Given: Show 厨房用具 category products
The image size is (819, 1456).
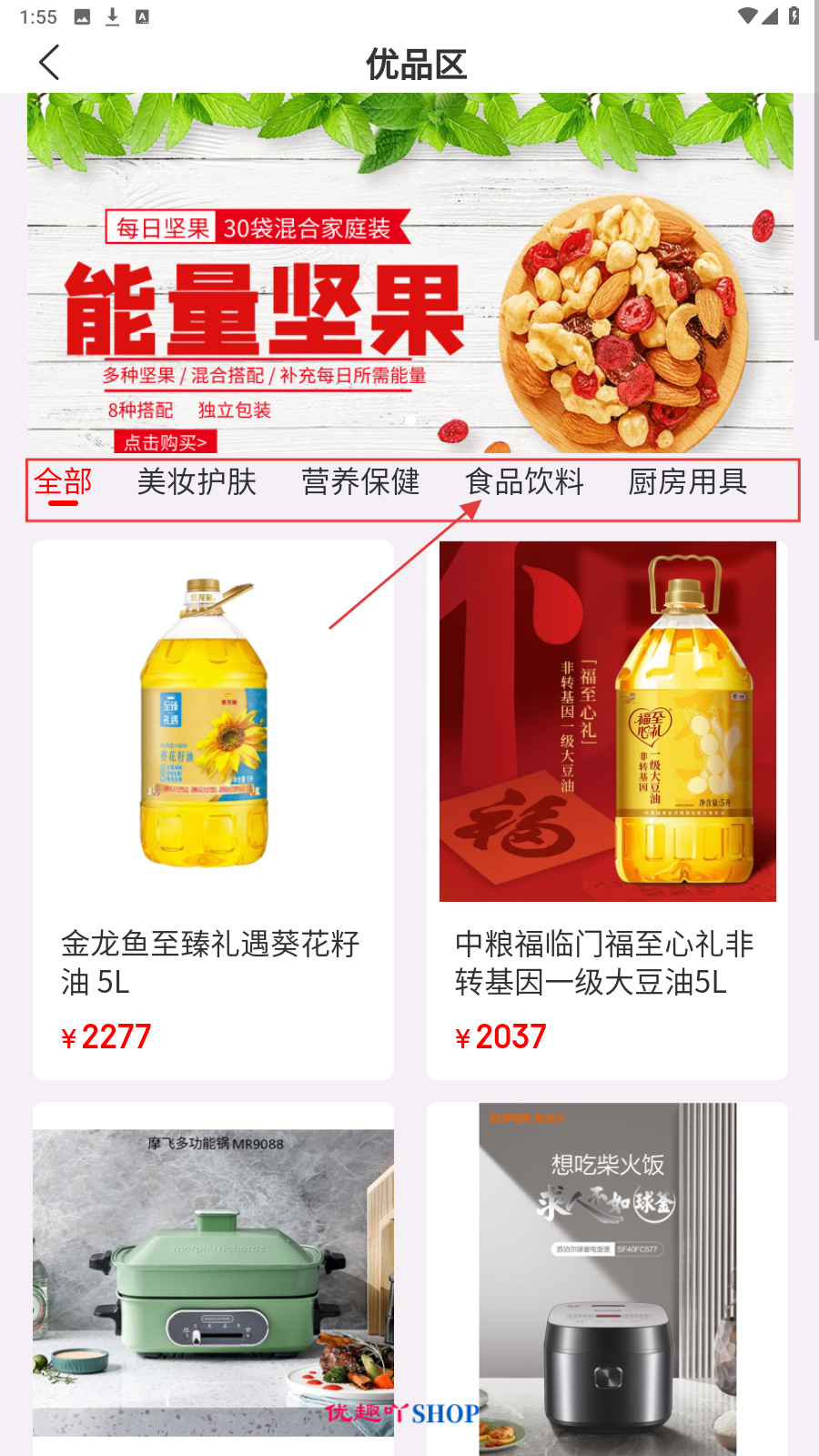Looking at the screenshot, I should [688, 482].
